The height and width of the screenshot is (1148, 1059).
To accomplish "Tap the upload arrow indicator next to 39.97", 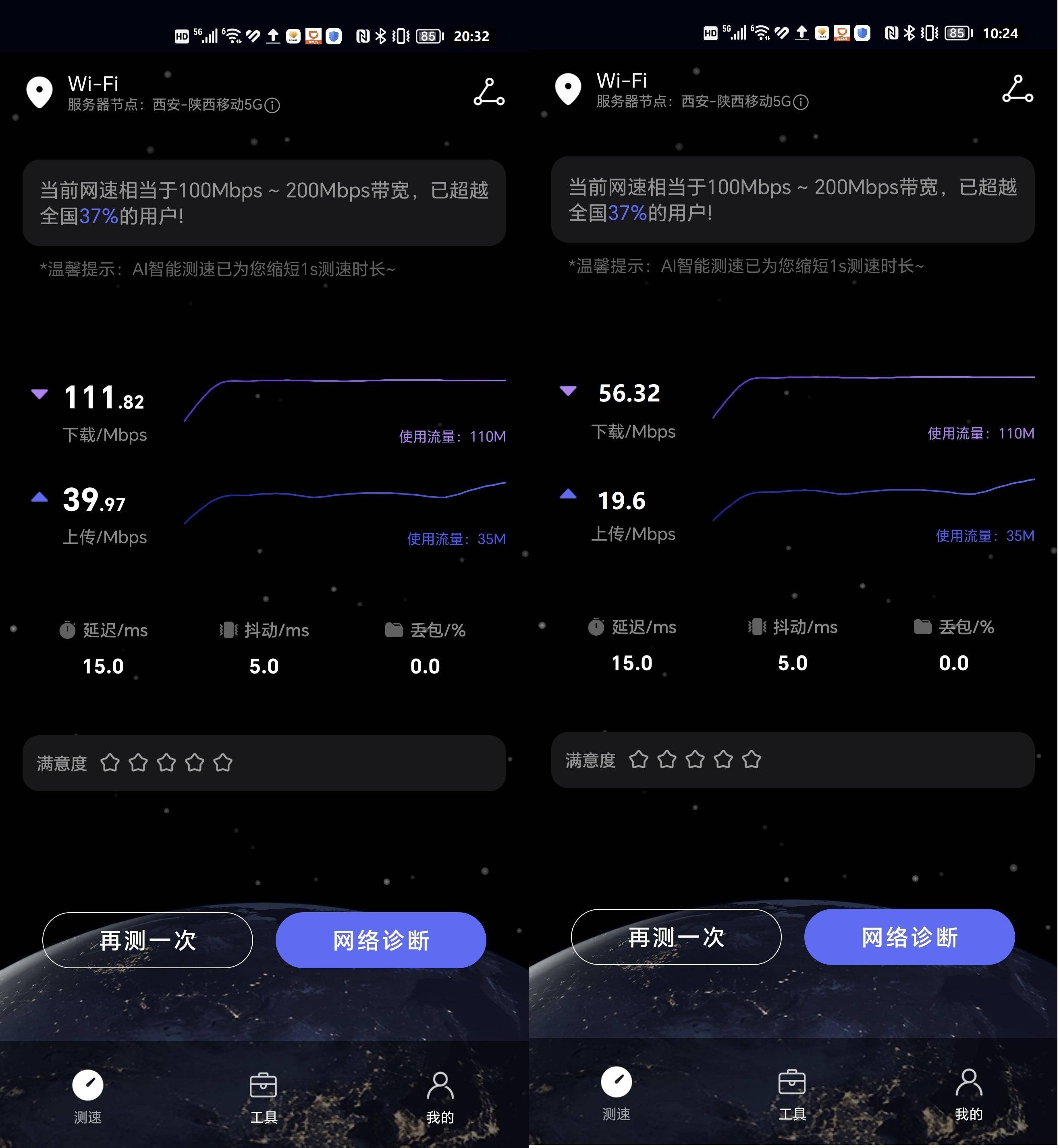I will (x=39, y=497).
